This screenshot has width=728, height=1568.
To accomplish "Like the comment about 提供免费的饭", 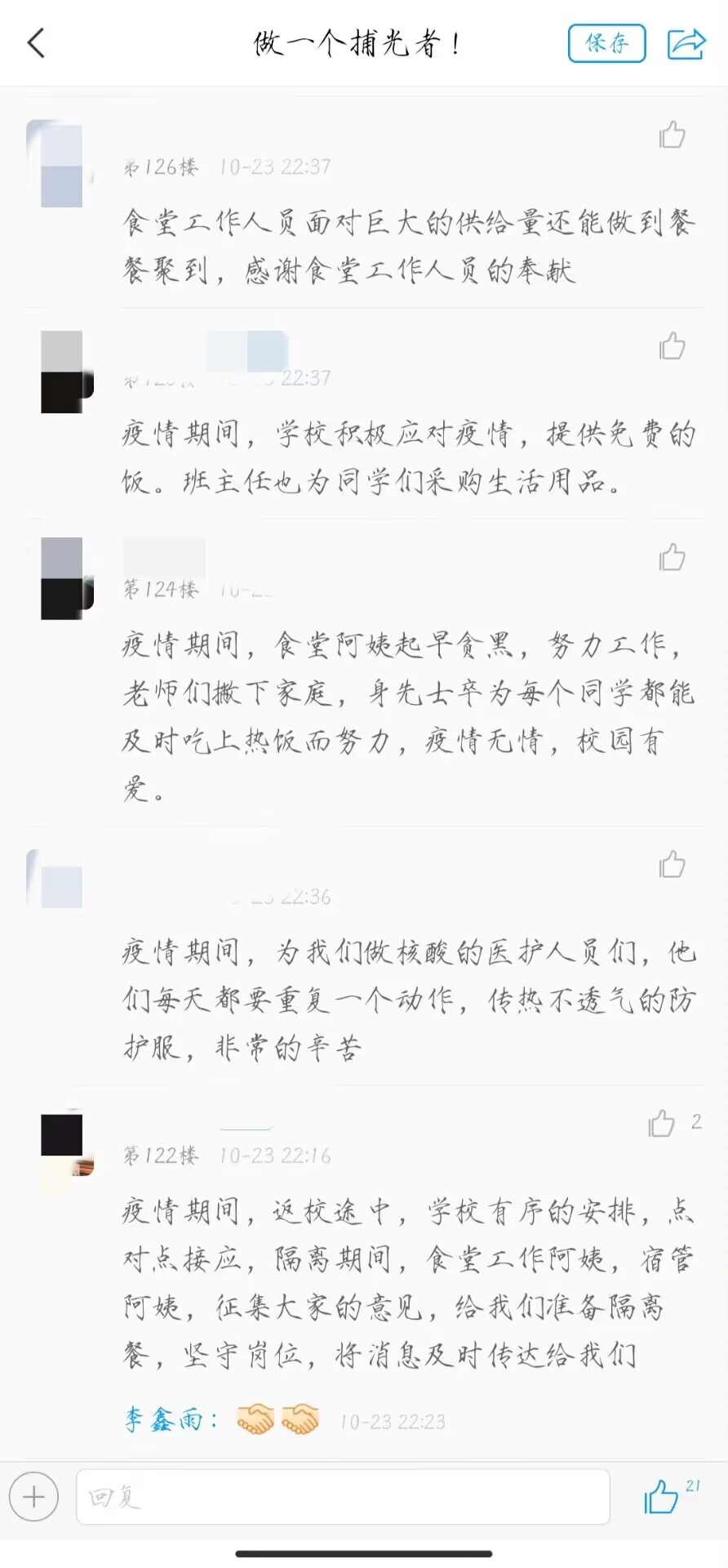I will coord(672,346).
